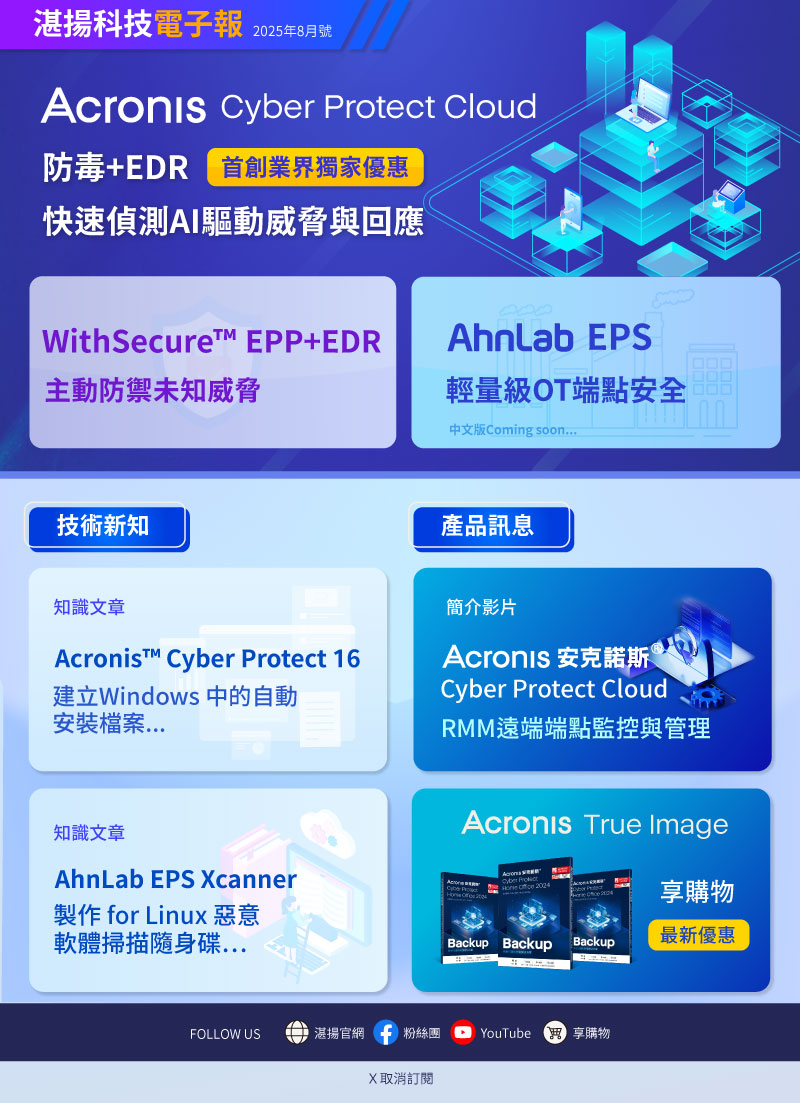Watch the RMM遠端端點監控與管理 intro video
This screenshot has width=800, height=1103.
pos(592,669)
